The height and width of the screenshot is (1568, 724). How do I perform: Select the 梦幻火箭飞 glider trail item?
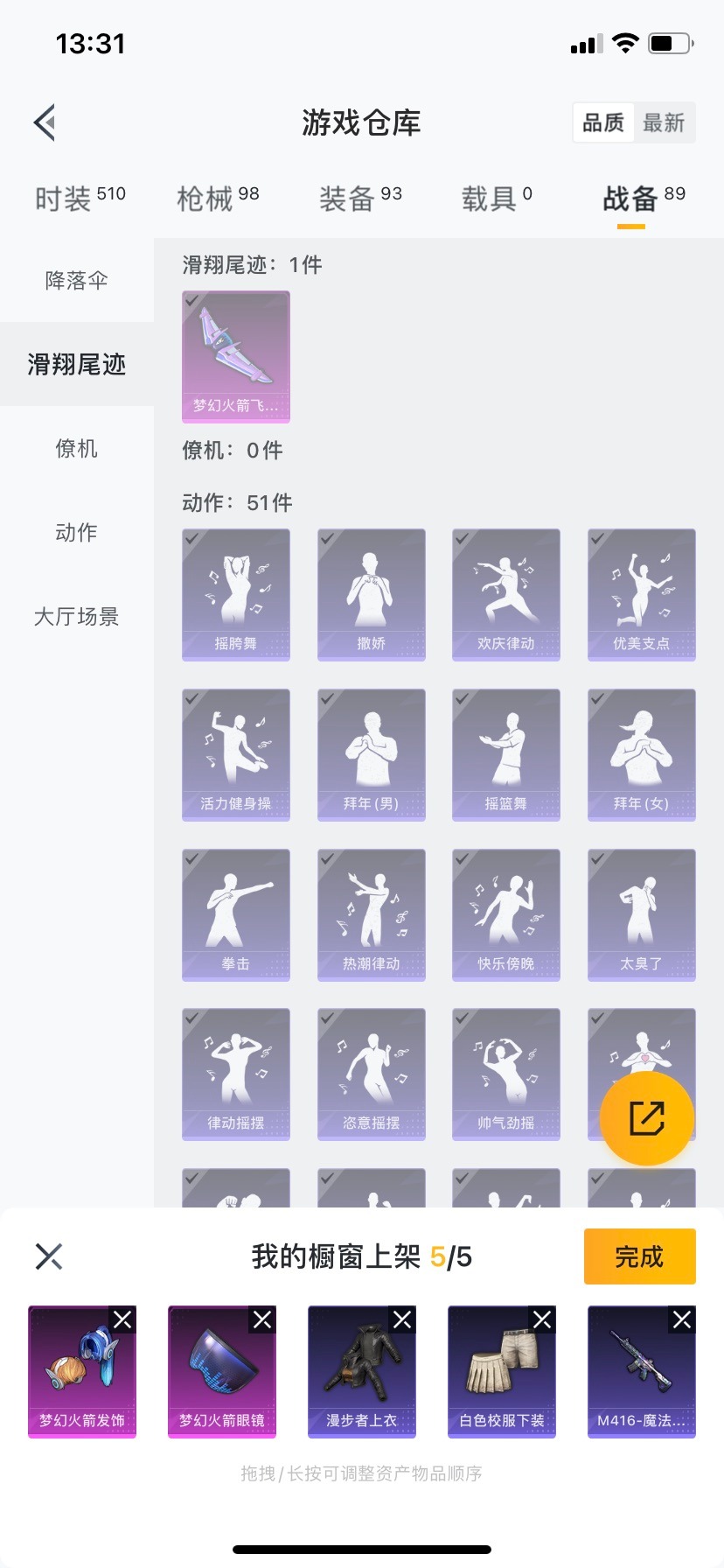(236, 356)
